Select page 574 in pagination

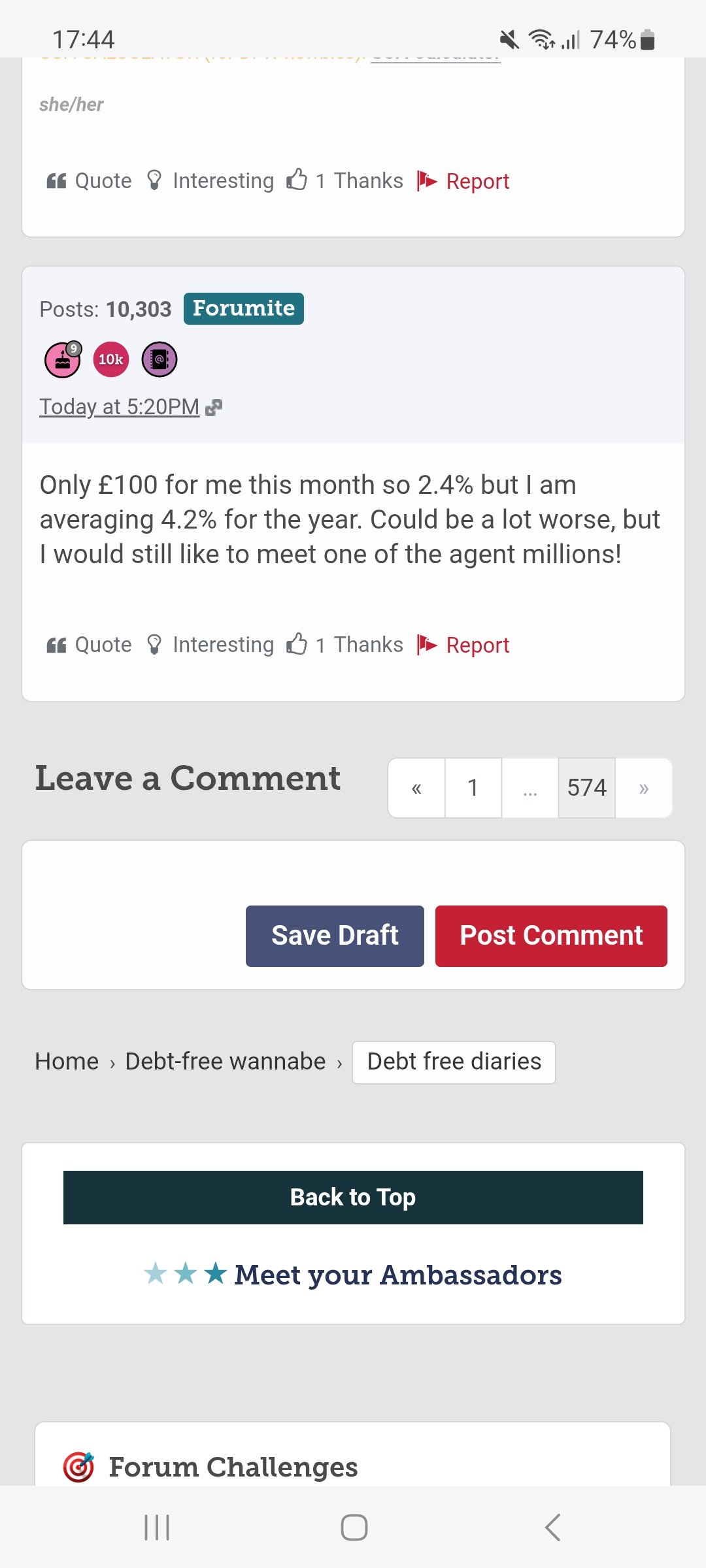point(586,788)
